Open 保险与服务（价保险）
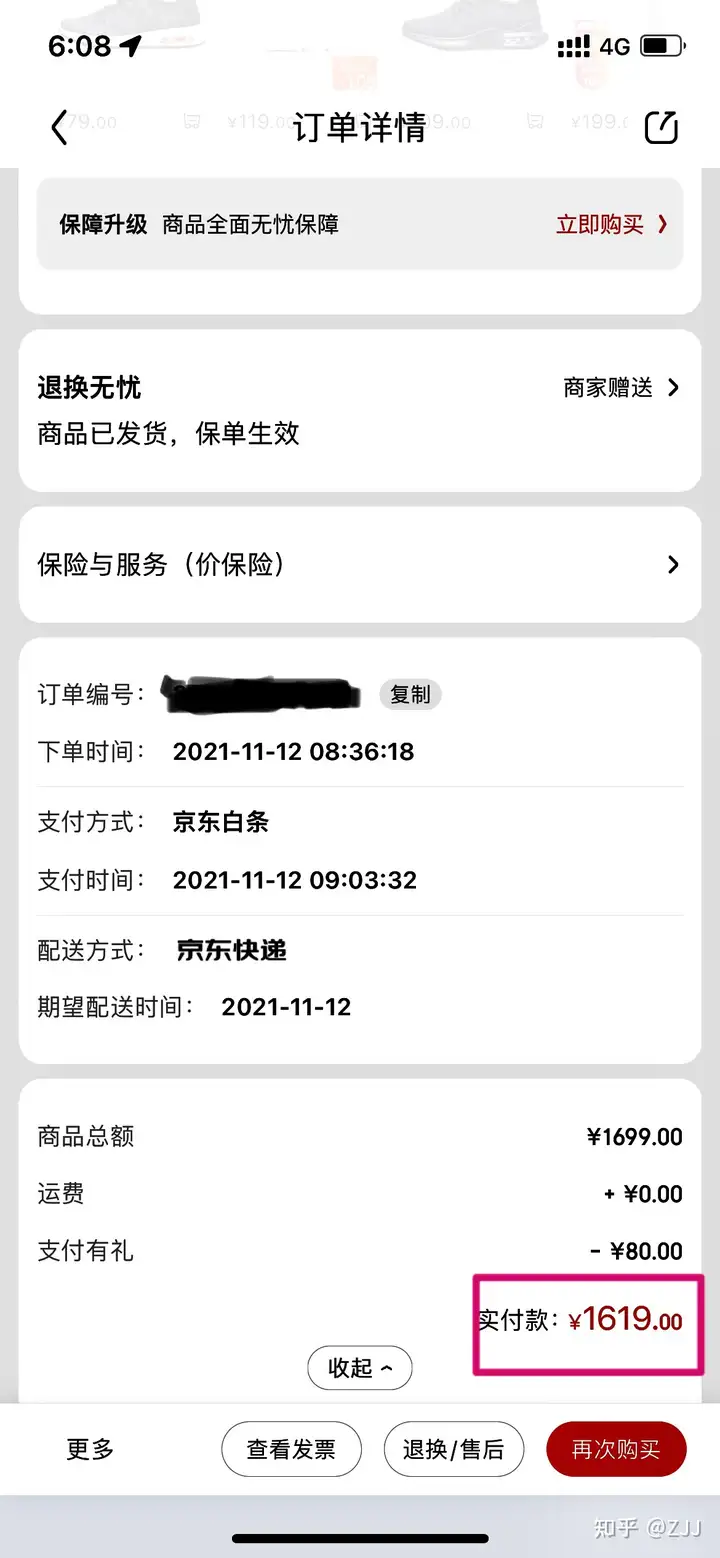720x1558 pixels. click(359, 564)
